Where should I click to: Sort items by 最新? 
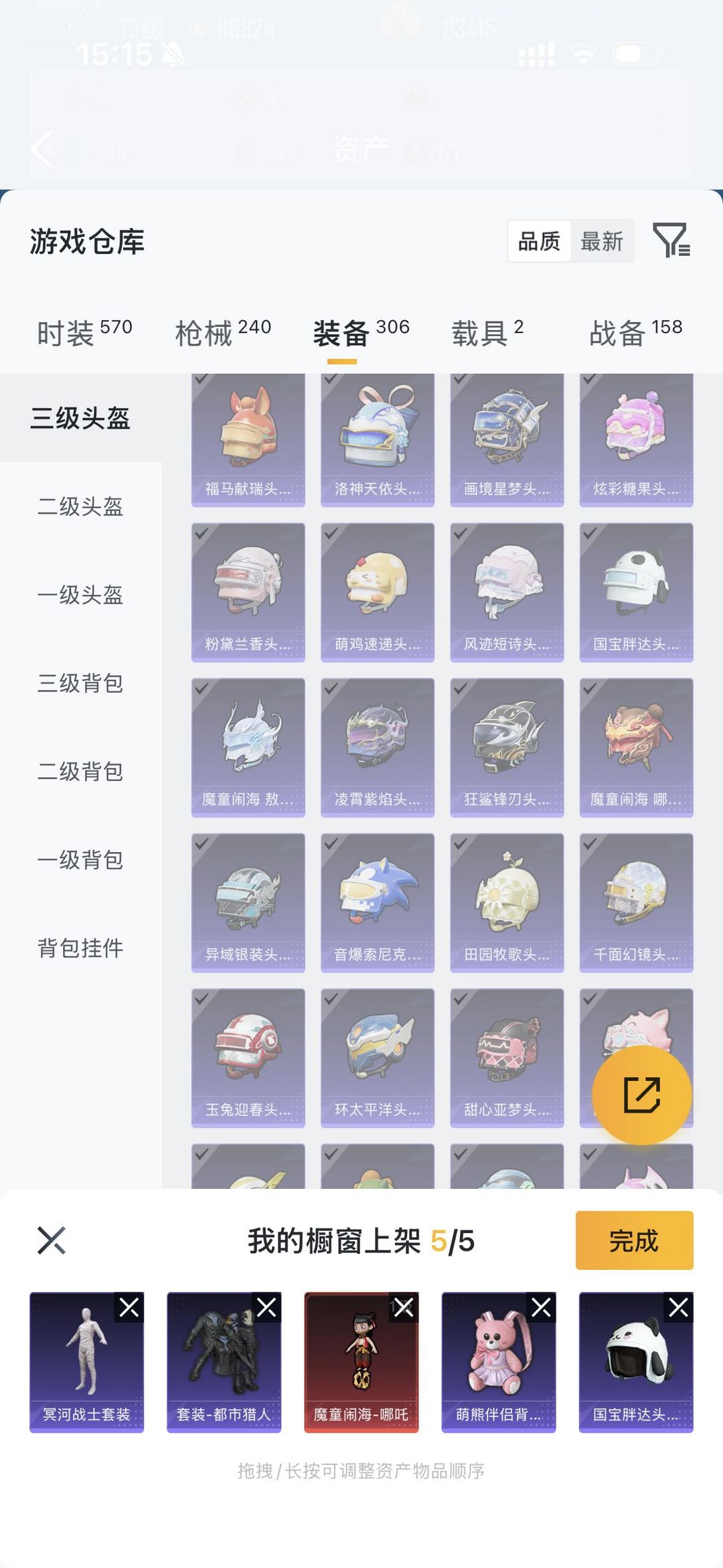(x=601, y=242)
